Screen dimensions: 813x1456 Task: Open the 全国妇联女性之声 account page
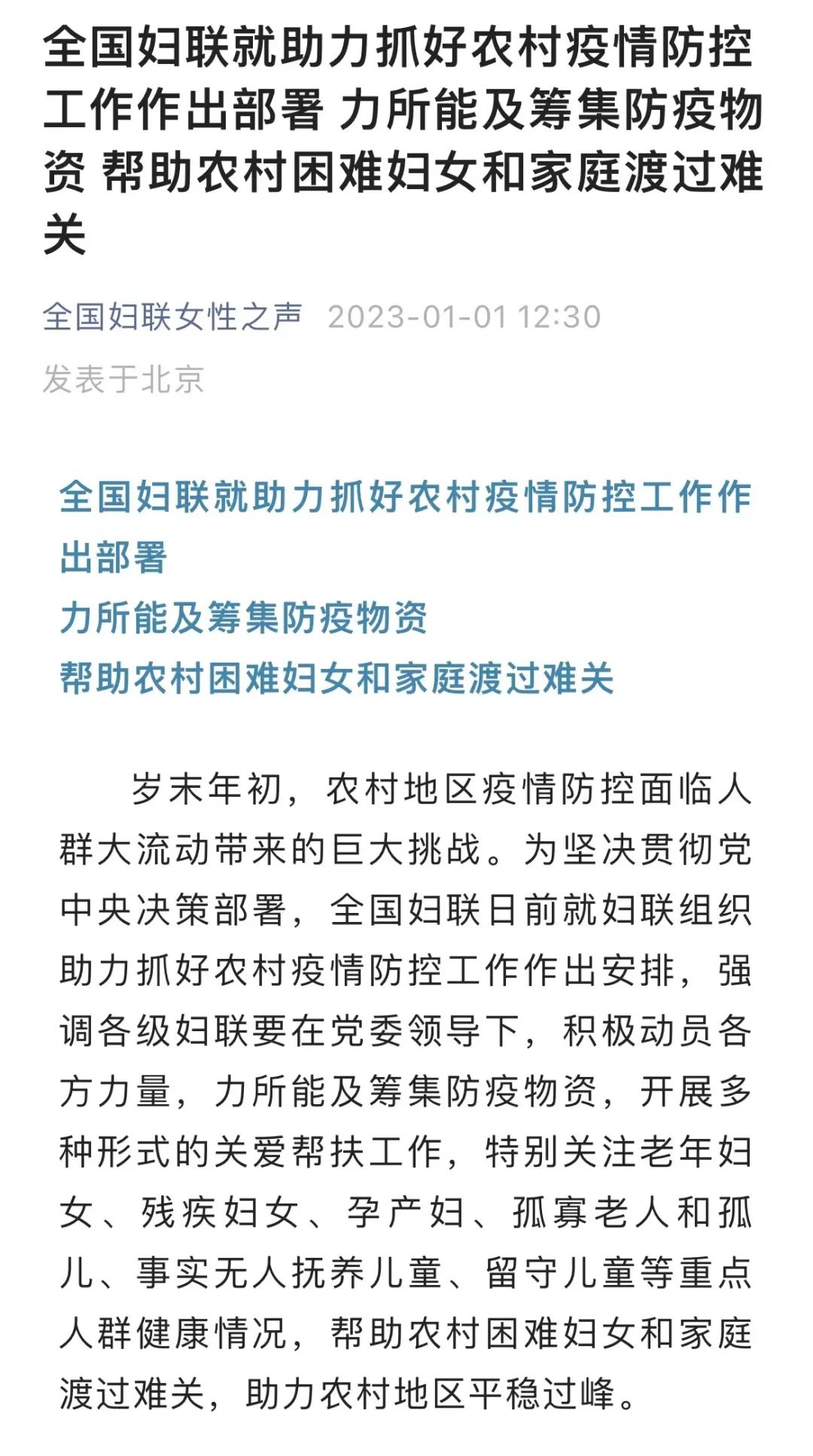pos(172,317)
